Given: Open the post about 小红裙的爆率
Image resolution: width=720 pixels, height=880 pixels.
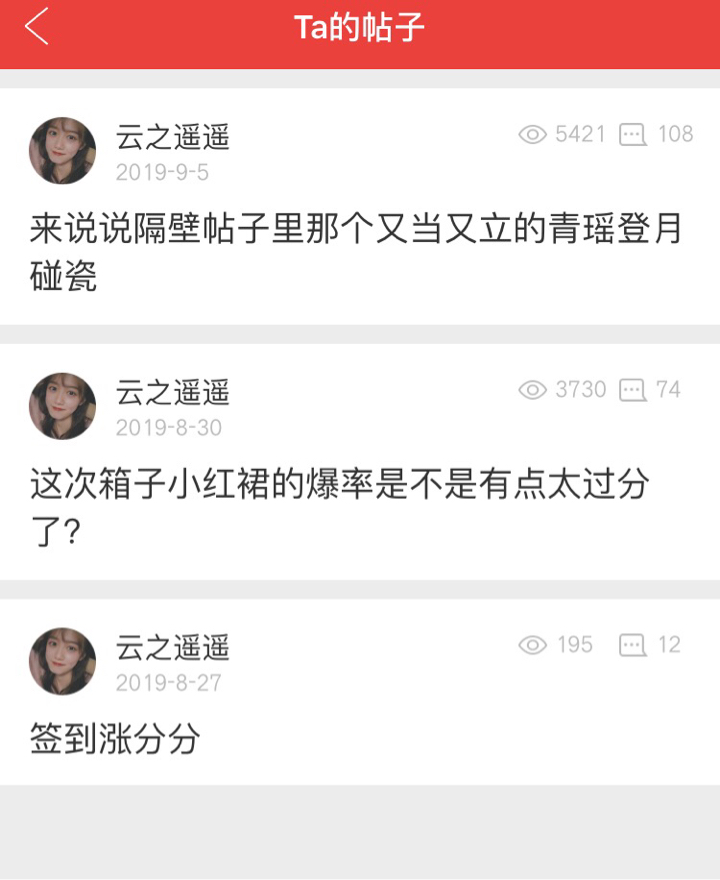Looking at the screenshot, I should pyautogui.click(x=340, y=507).
